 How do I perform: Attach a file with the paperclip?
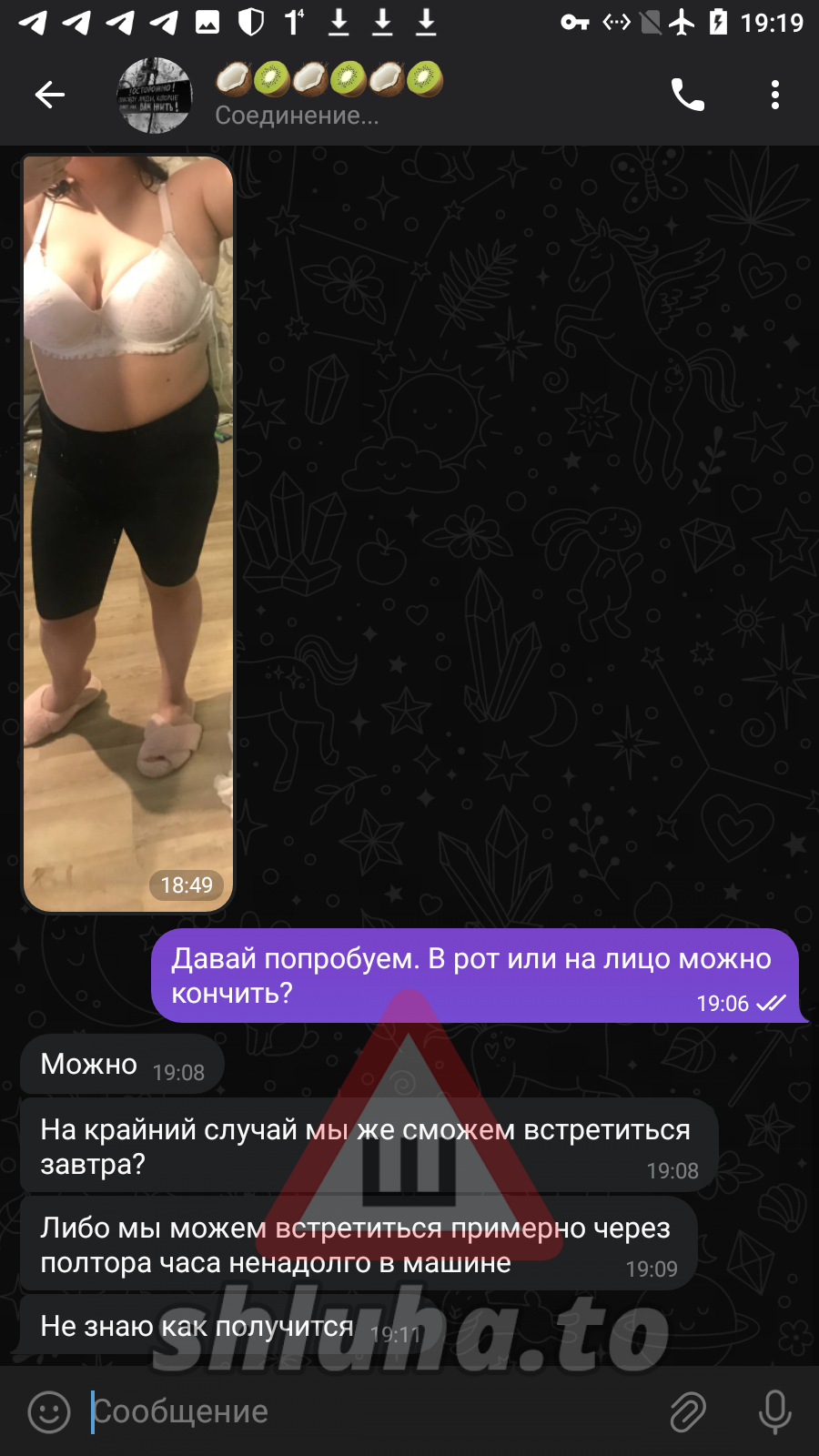pos(688,1412)
